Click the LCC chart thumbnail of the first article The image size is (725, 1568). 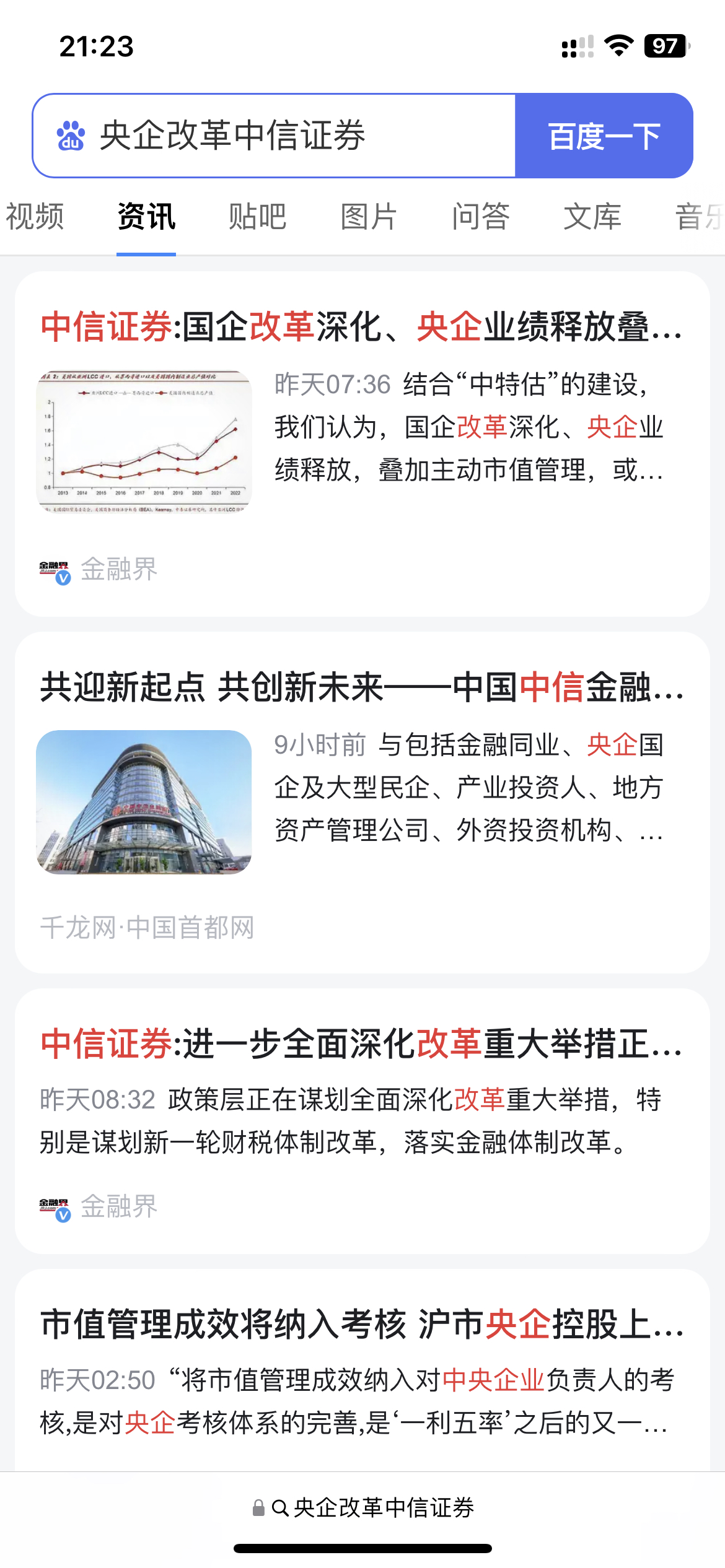click(146, 441)
